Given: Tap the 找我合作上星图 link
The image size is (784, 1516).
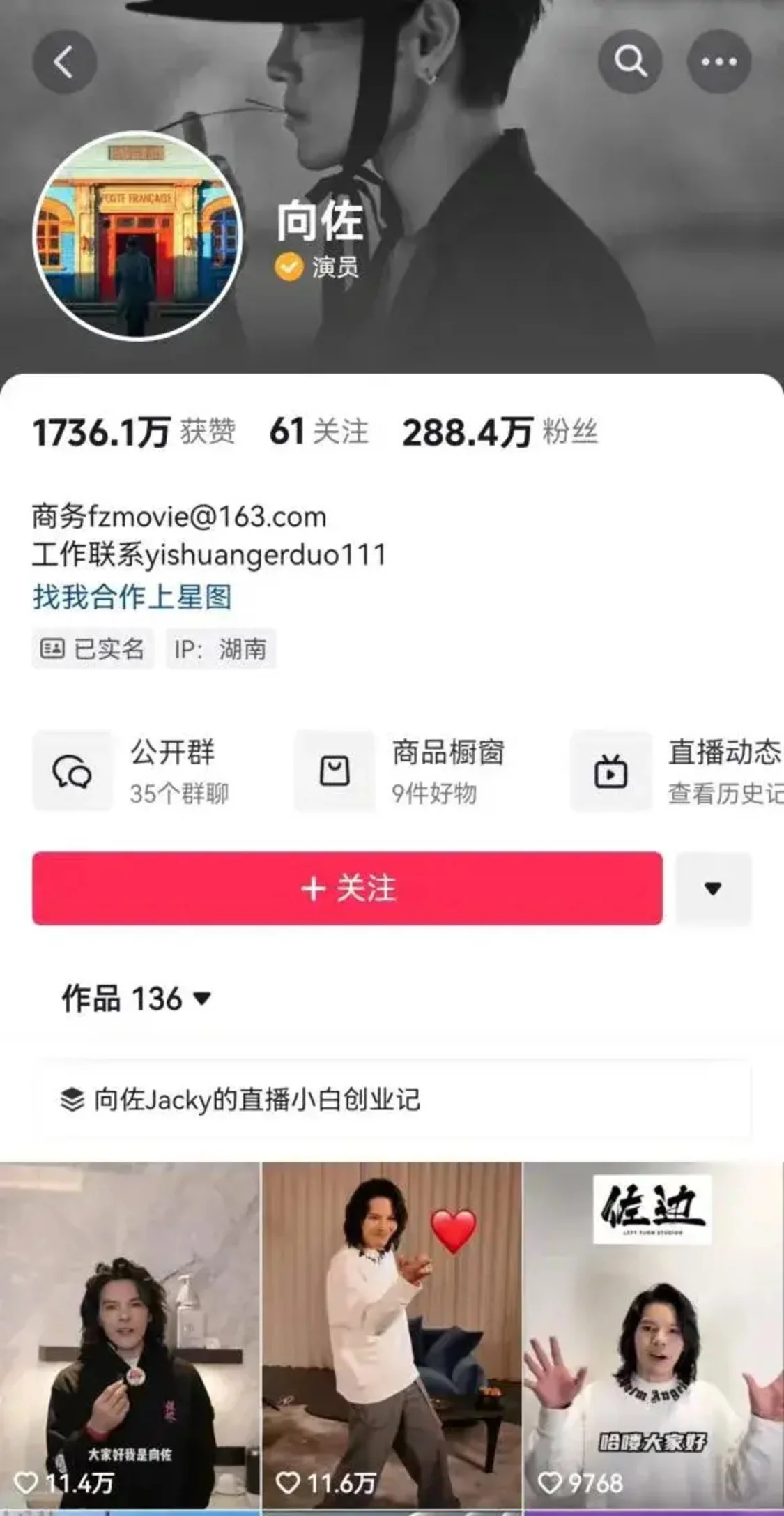Looking at the screenshot, I should 132,597.
